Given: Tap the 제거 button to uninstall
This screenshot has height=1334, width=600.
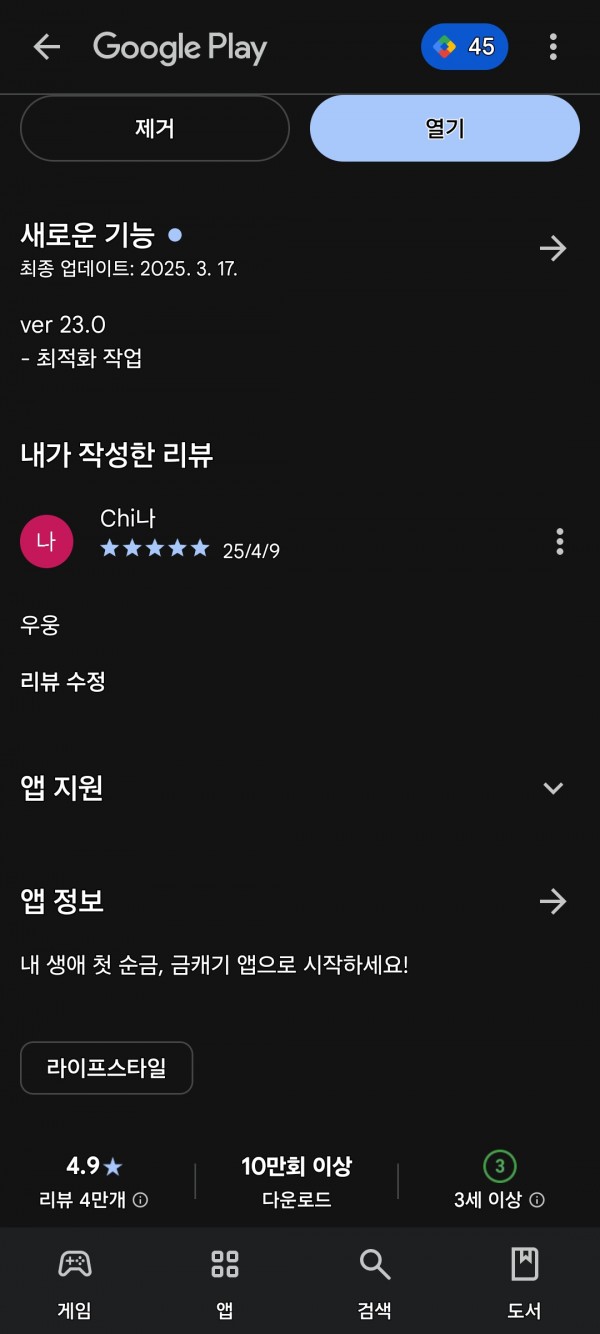Looking at the screenshot, I should pyautogui.click(x=155, y=128).
